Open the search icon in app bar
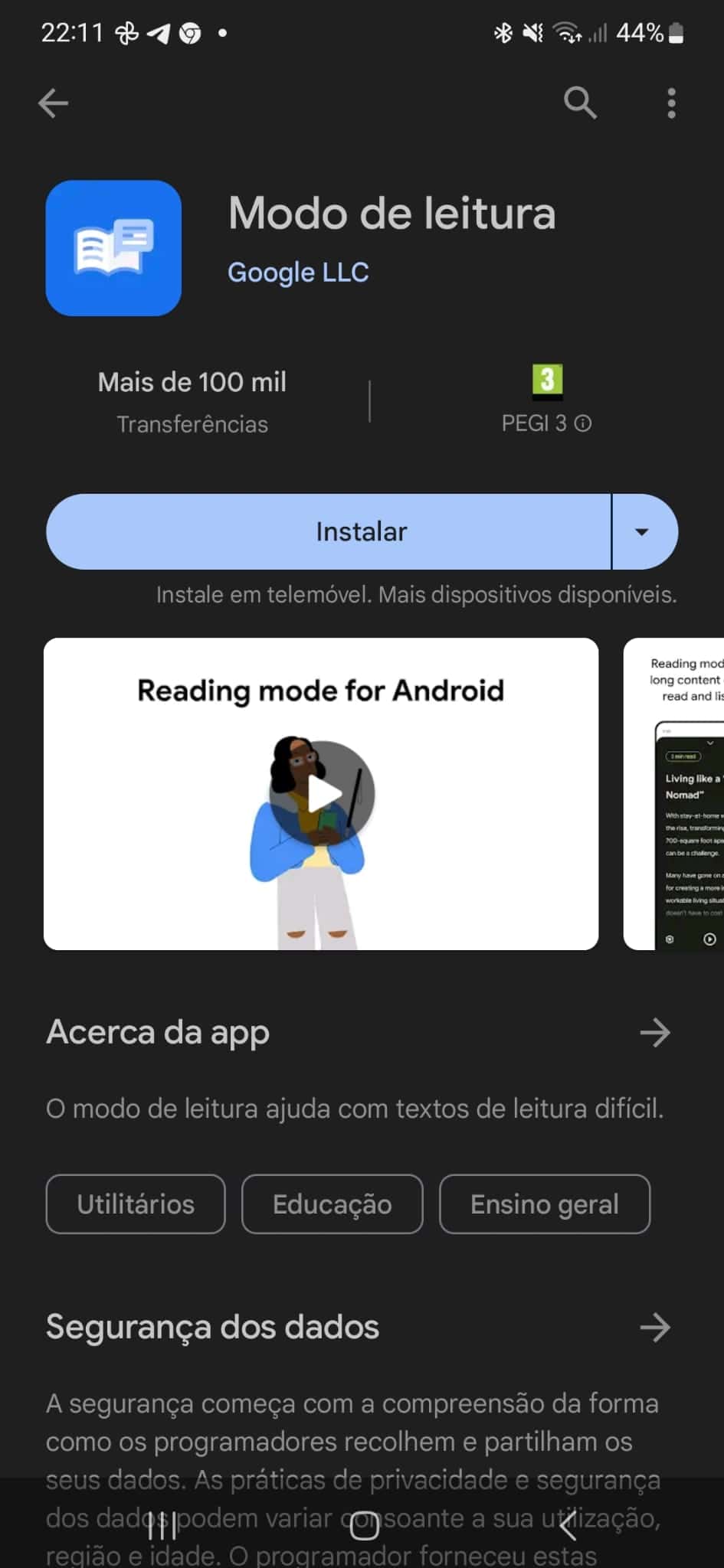 (x=580, y=102)
